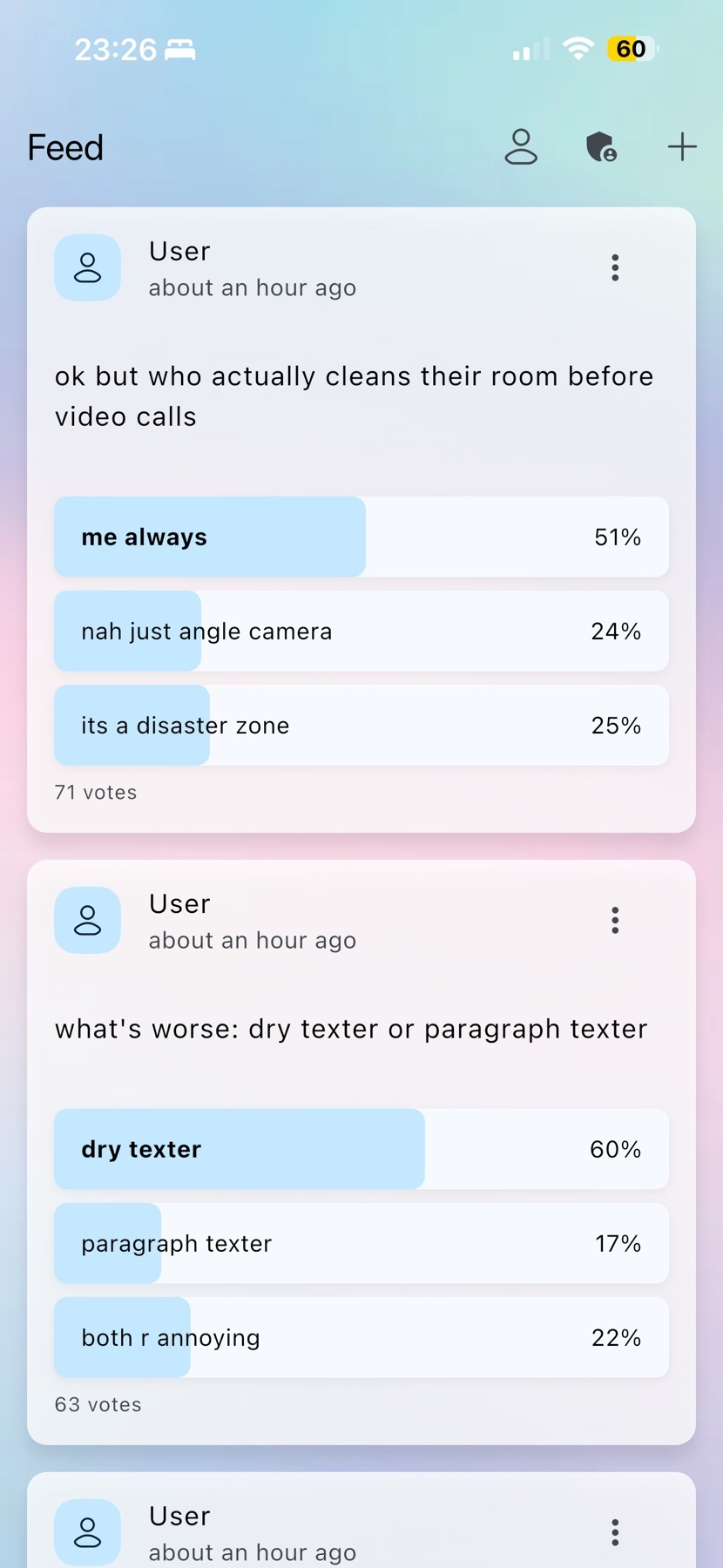Vote for "nah just angle camera"
This screenshot has width=723, height=1568.
click(361, 631)
